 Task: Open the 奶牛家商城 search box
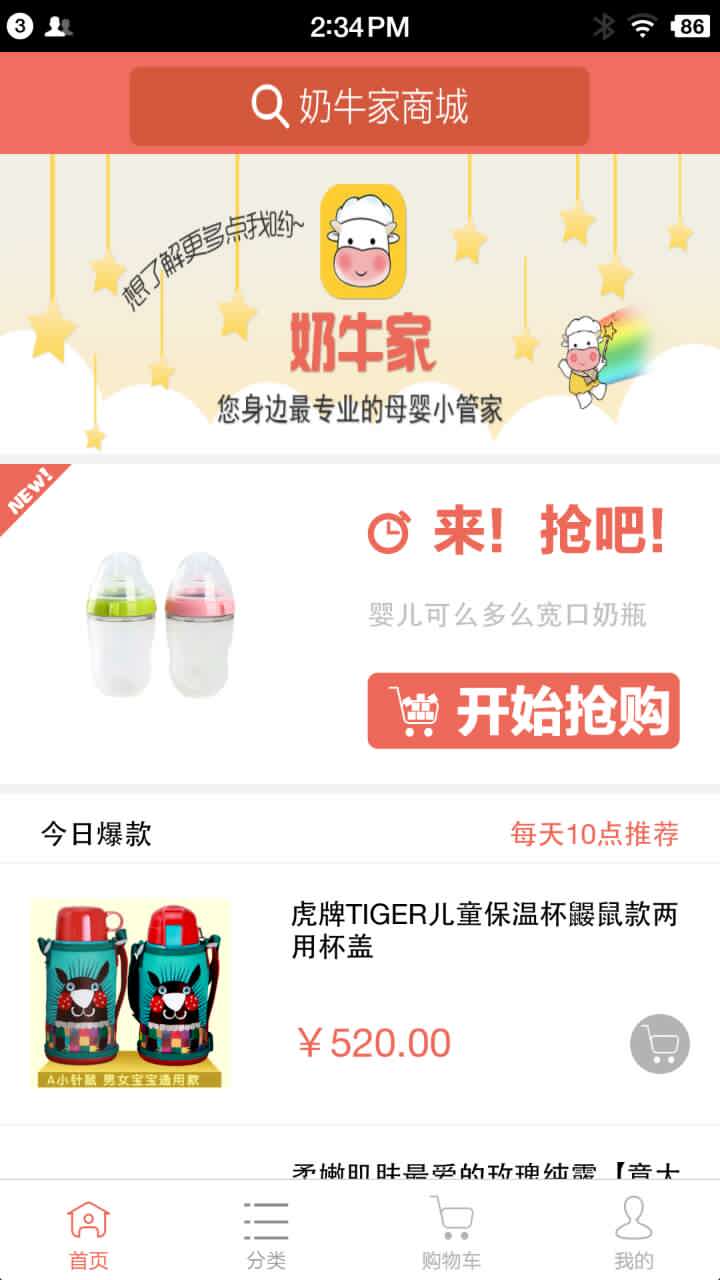pyautogui.click(x=359, y=106)
